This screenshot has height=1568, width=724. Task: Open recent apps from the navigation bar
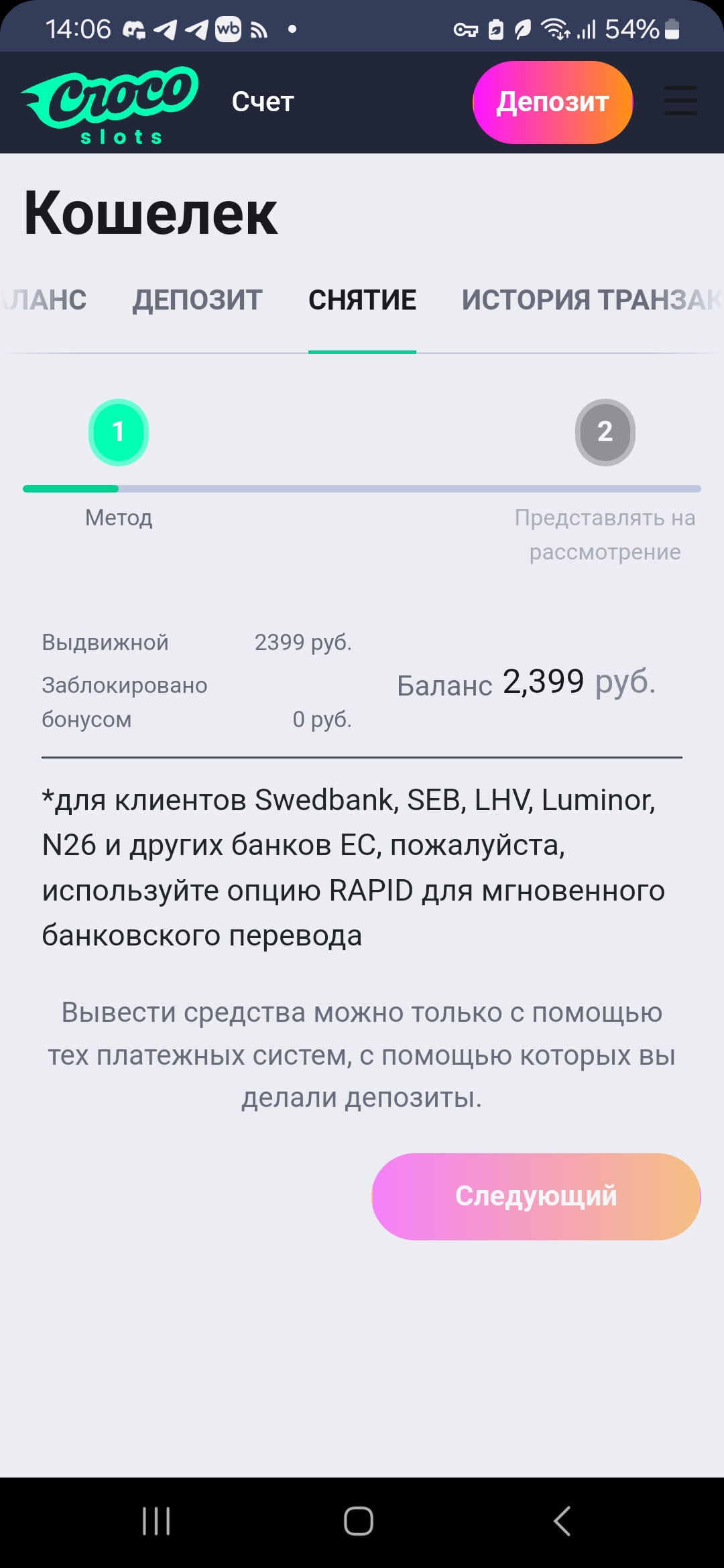(156, 1521)
